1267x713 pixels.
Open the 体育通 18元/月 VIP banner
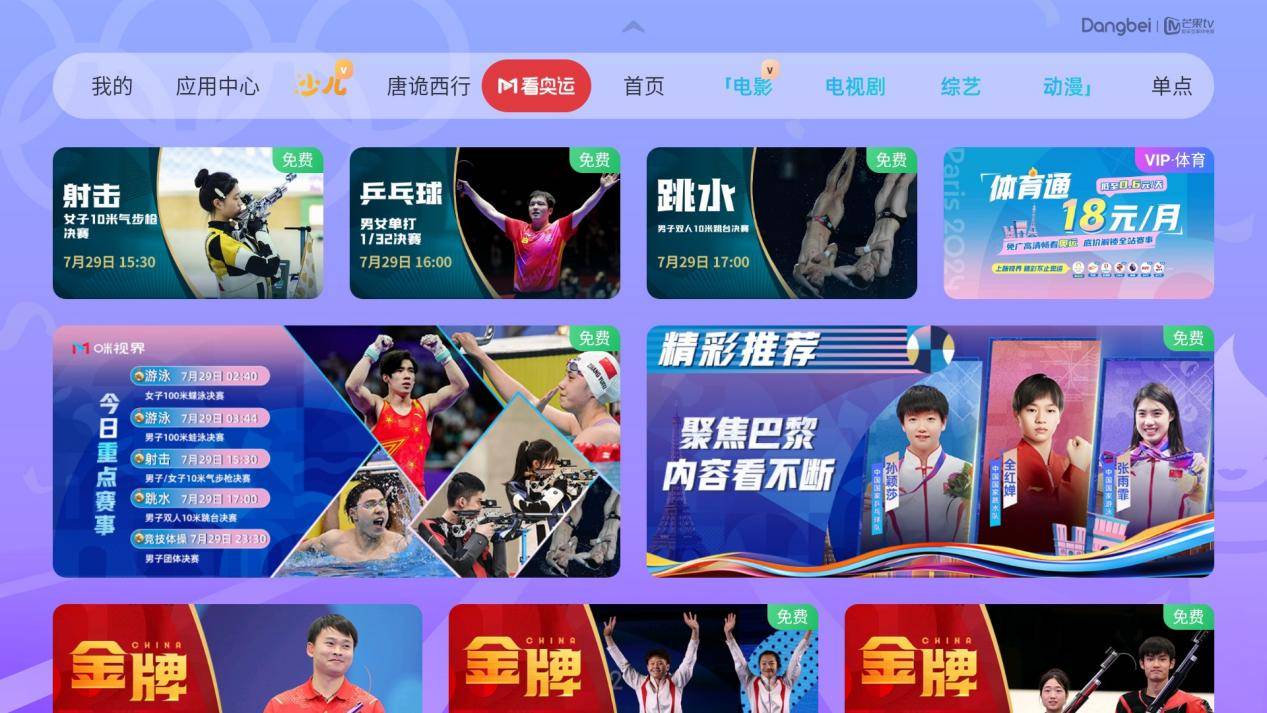click(x=1078, y=223)
